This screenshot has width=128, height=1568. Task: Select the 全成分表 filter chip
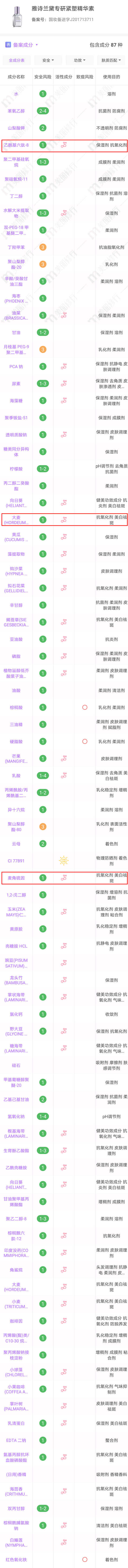point(17,60)
